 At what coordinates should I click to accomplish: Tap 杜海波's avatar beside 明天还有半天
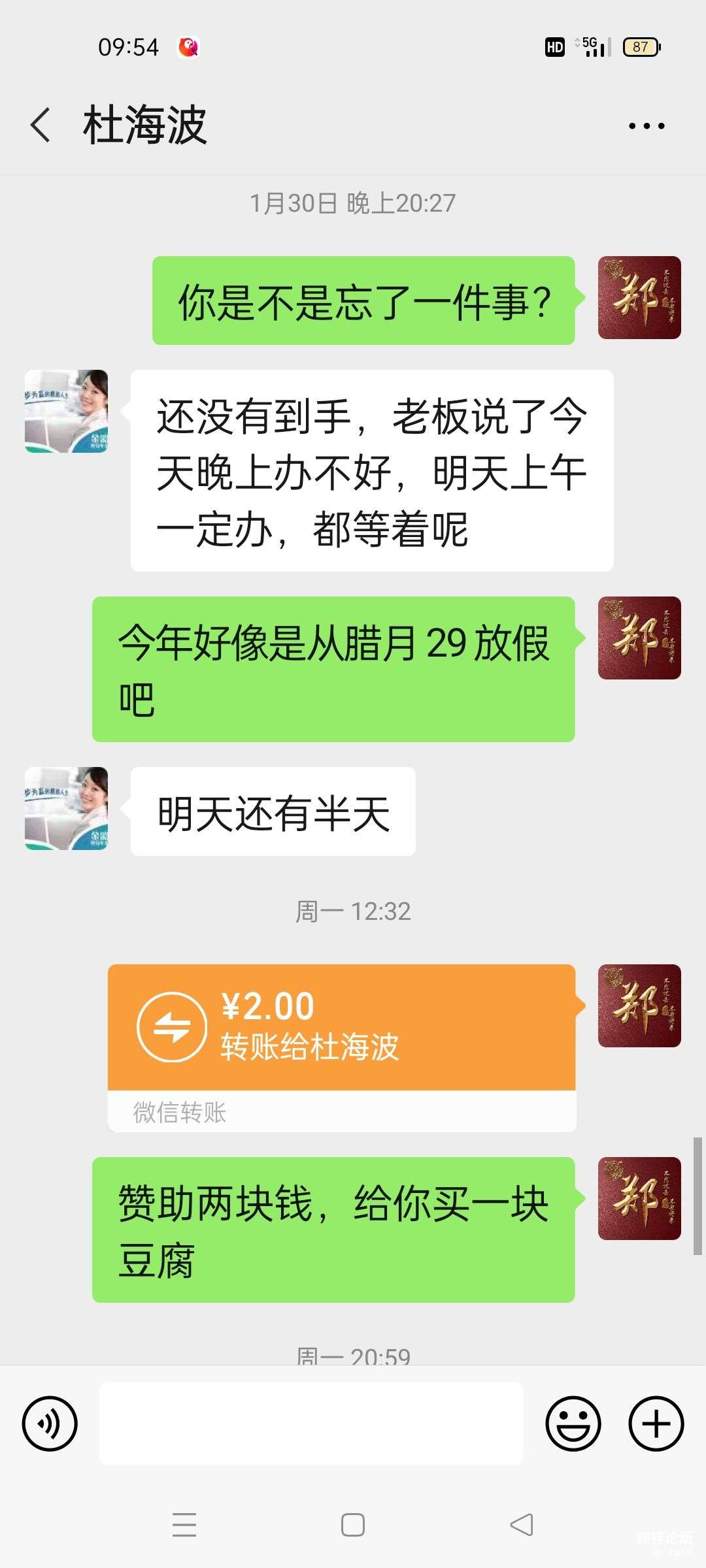click(x=66, y=808)
